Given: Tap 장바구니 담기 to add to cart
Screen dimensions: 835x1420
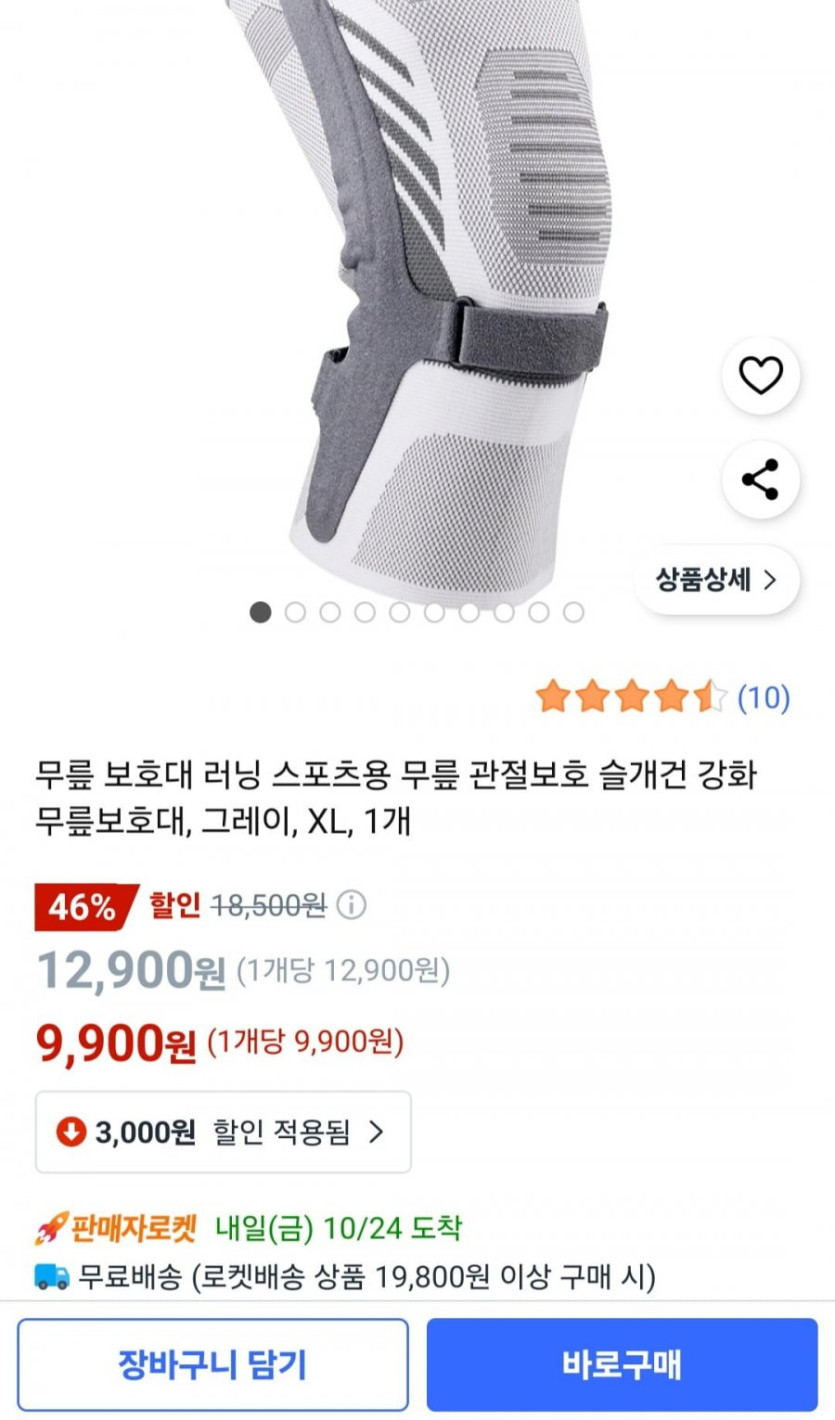Looking at the screenshot, I should pyautogui.click(x=212, y=1364).
